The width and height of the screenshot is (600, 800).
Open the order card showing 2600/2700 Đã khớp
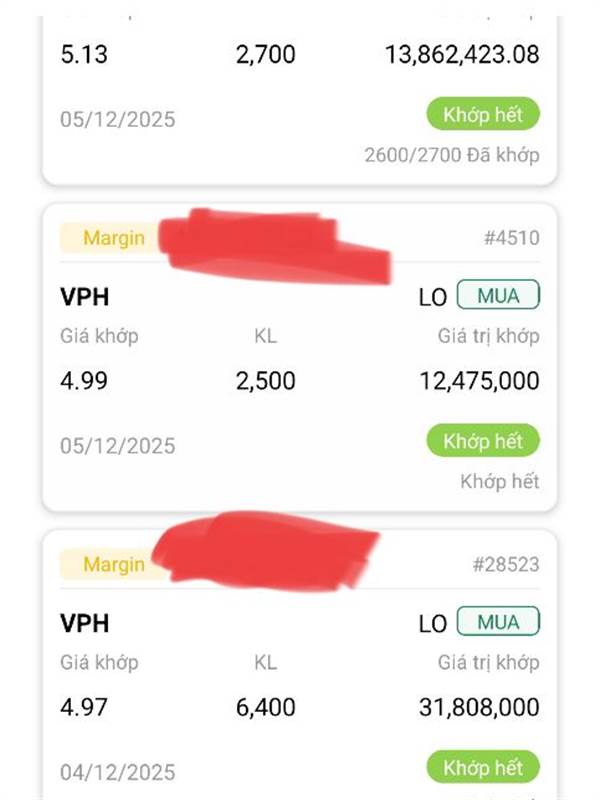click(298, 100)
